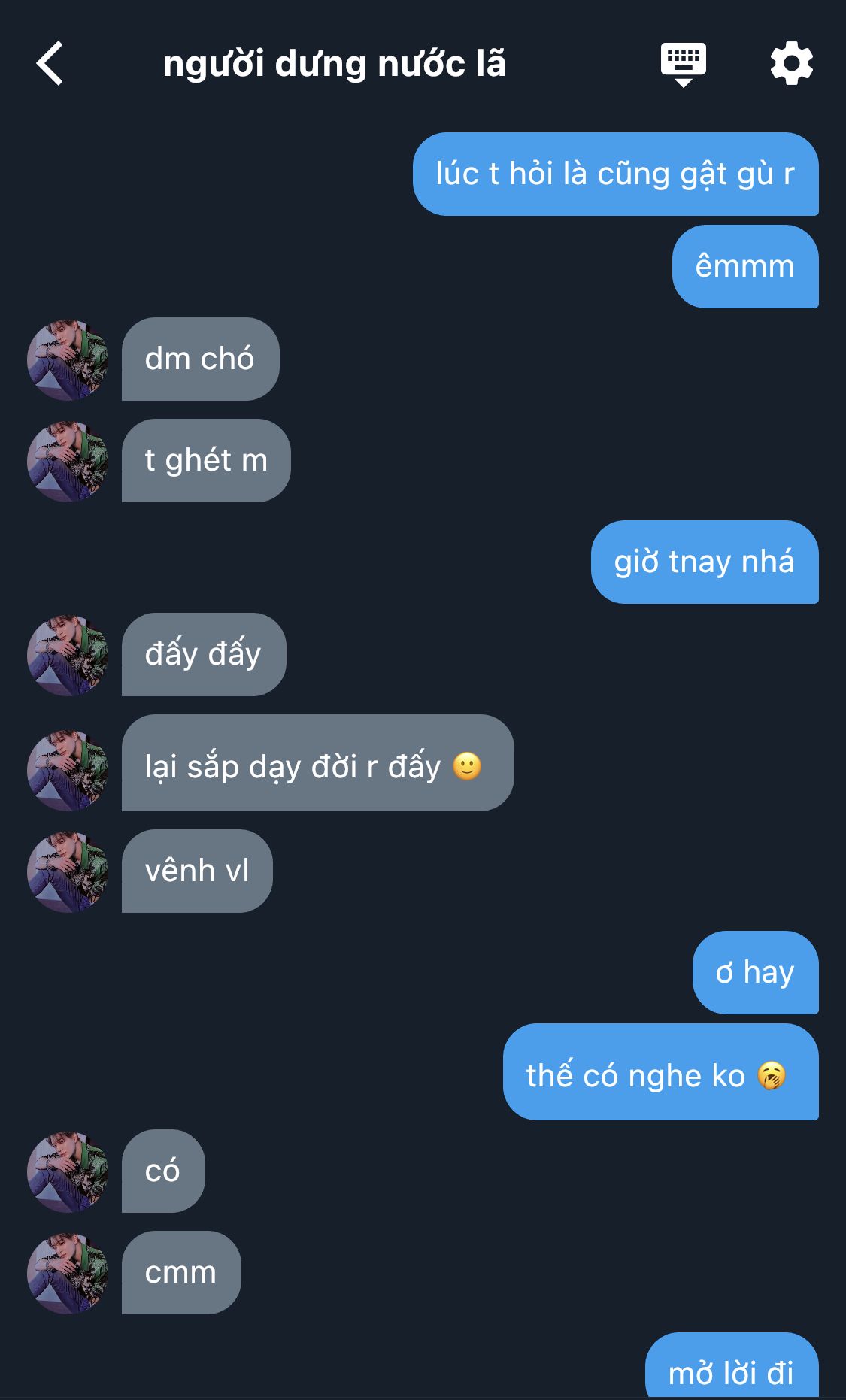Screen dimensions: 846x1400
Task: Tap the avatar beside "cmm"
Action: click(68, 1274)
